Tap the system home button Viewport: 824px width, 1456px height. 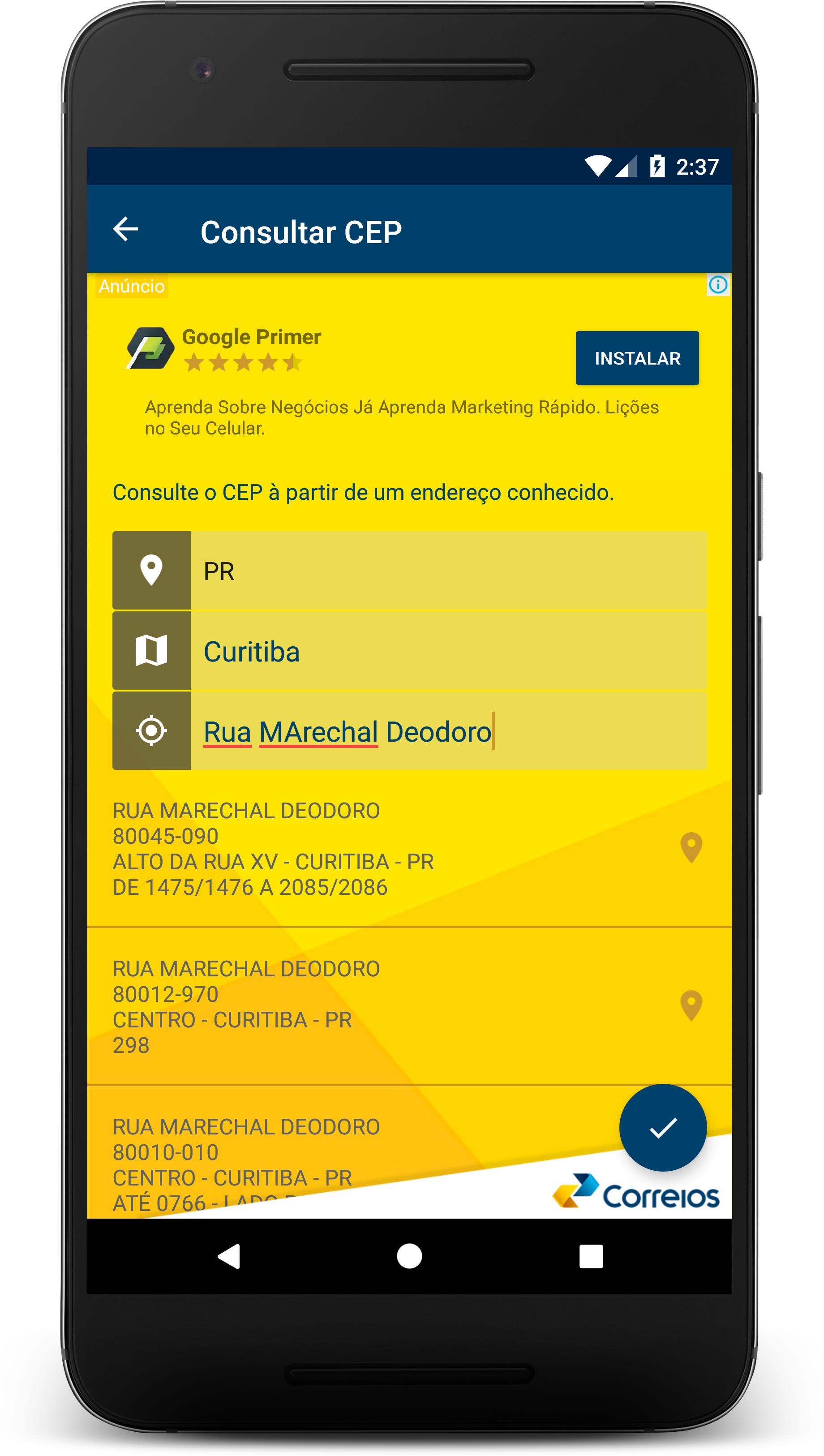409,1256
